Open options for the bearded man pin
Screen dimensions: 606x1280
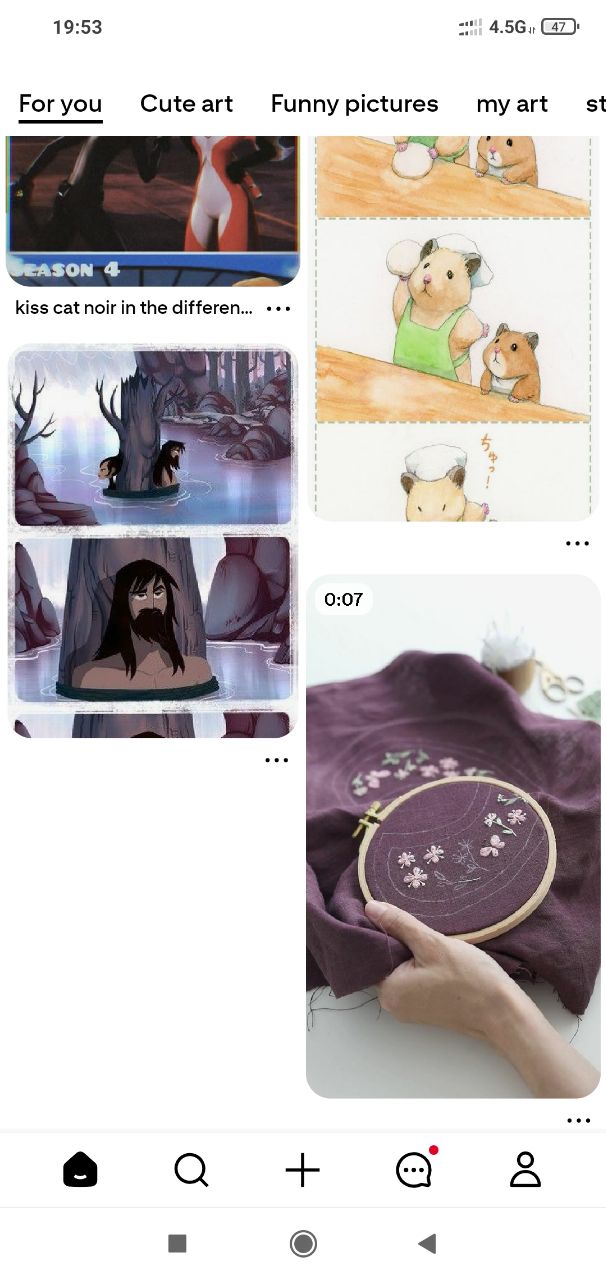(277, 760)
